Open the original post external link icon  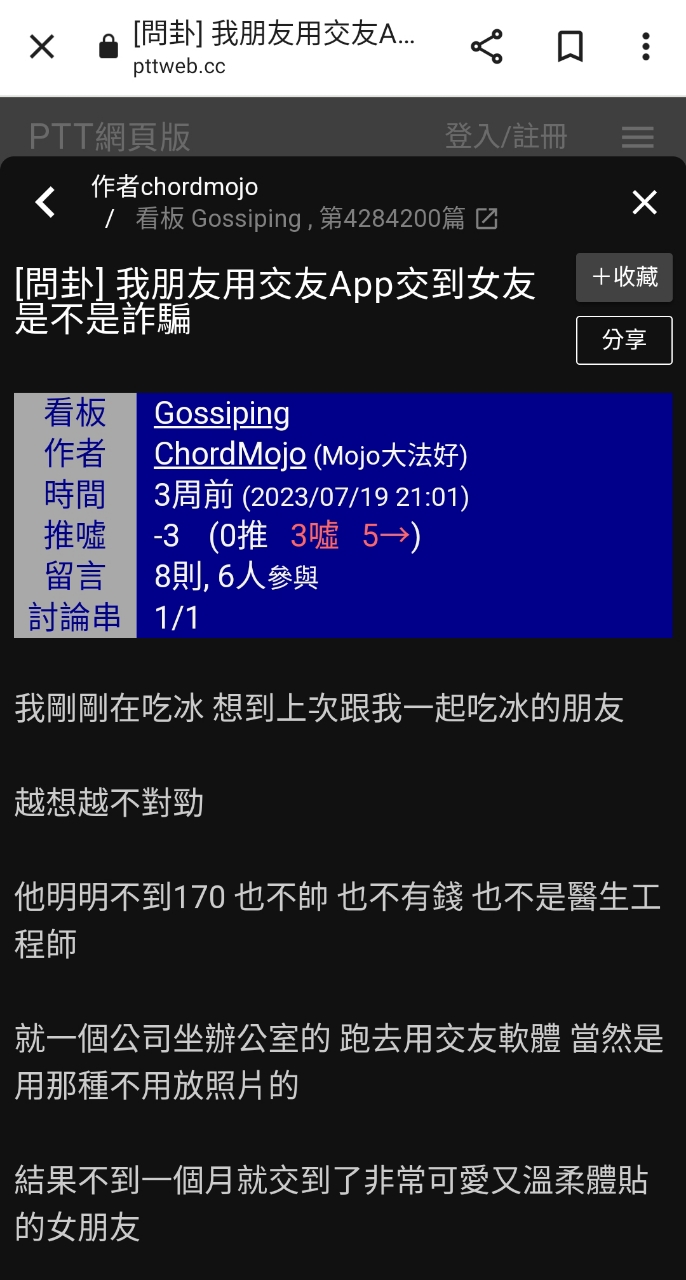(x=486, y=219)
